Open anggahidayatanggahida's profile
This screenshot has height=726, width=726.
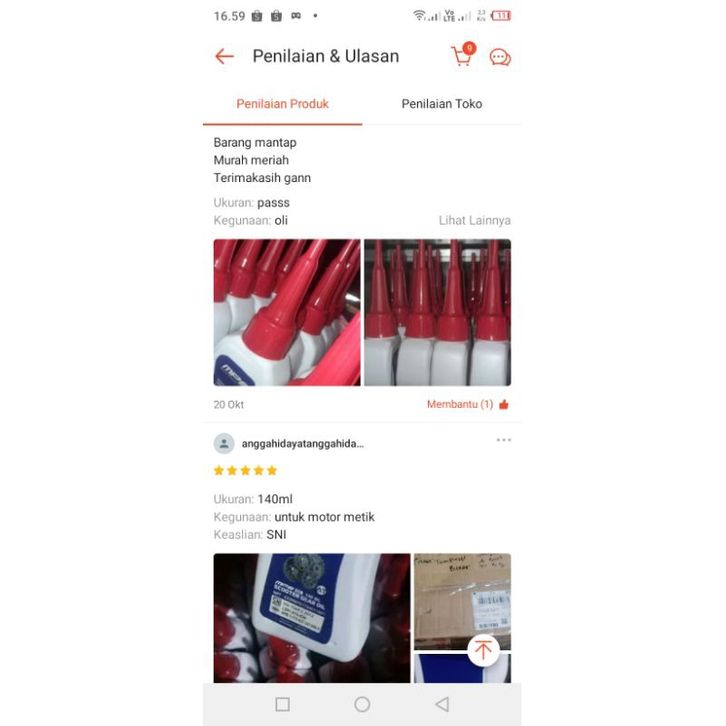[x=302, y=444]
